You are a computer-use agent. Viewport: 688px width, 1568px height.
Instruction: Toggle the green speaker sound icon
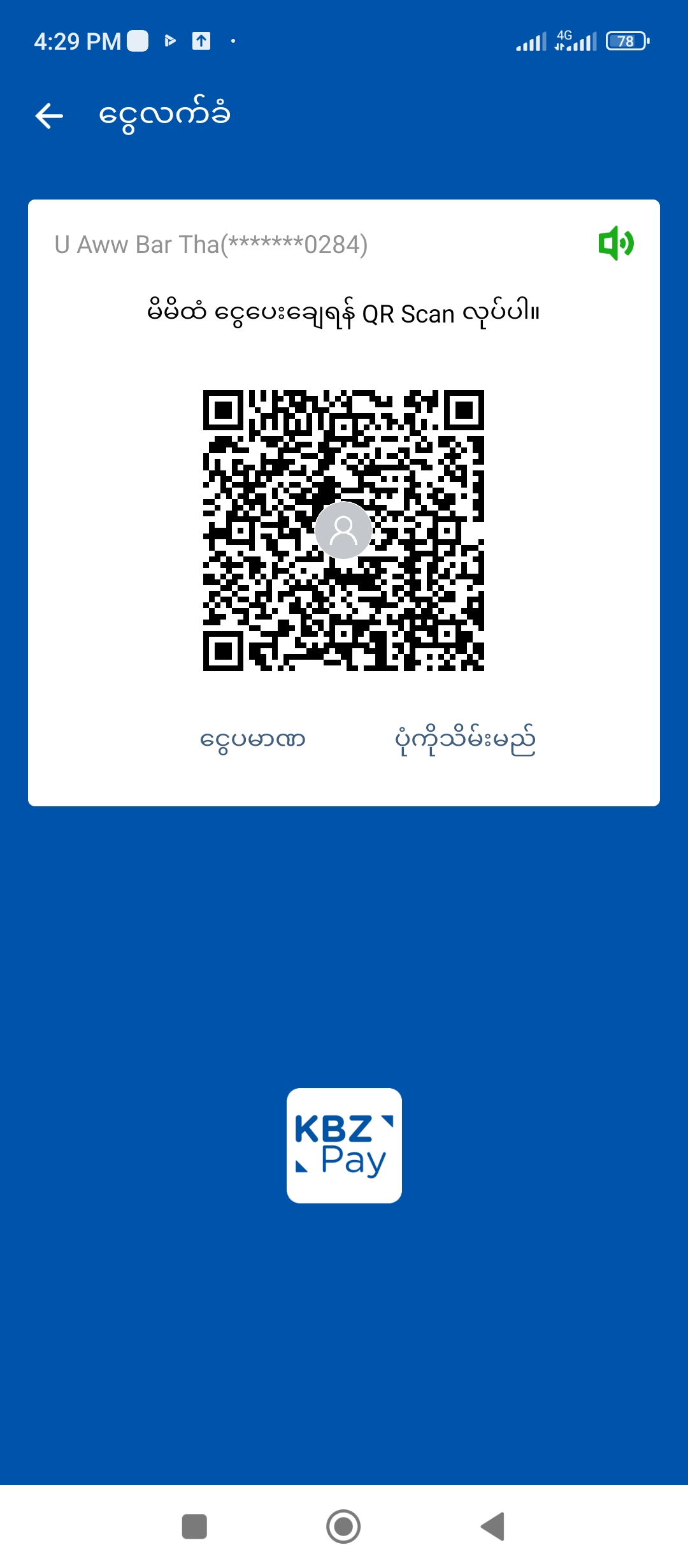(x=615, y=243)
